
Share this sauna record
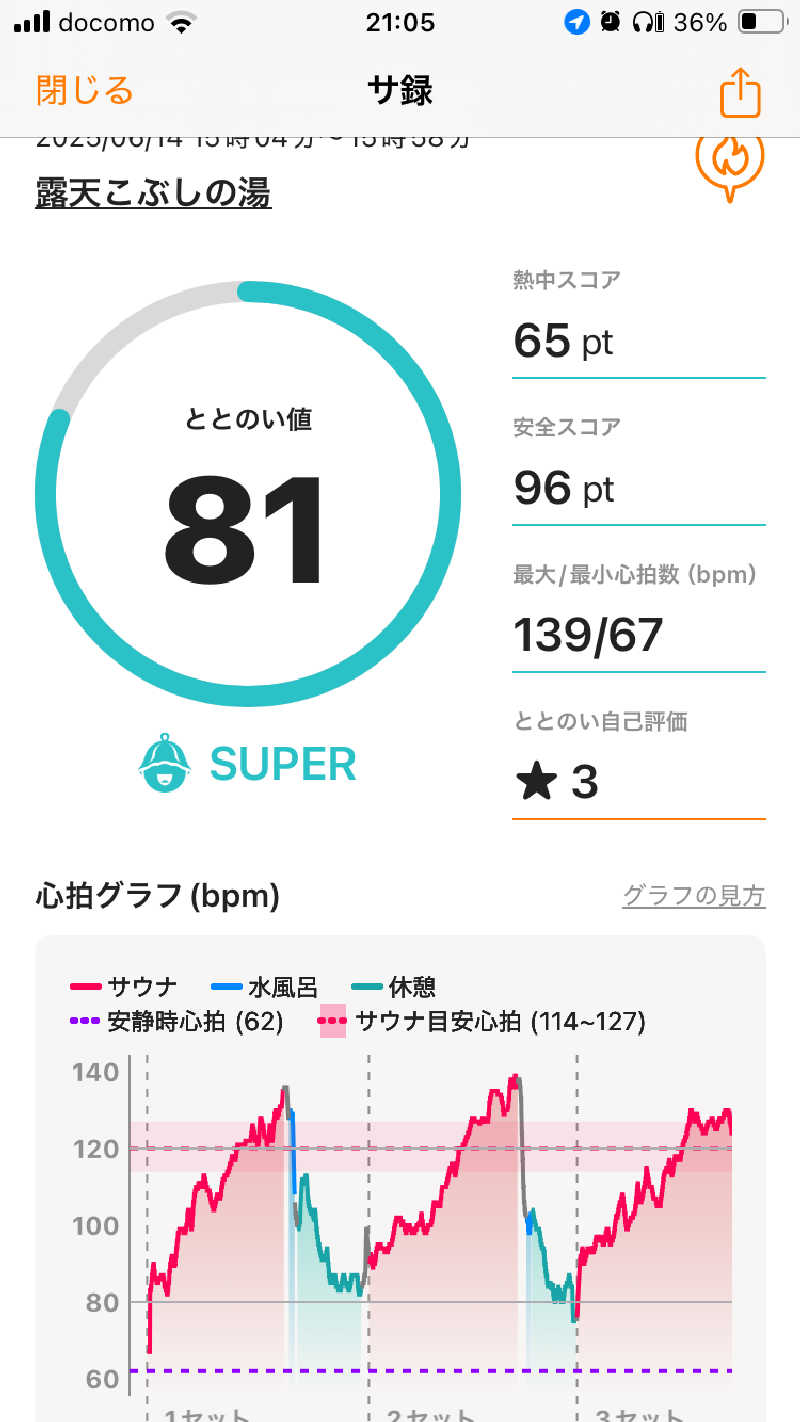click(741, 92)
